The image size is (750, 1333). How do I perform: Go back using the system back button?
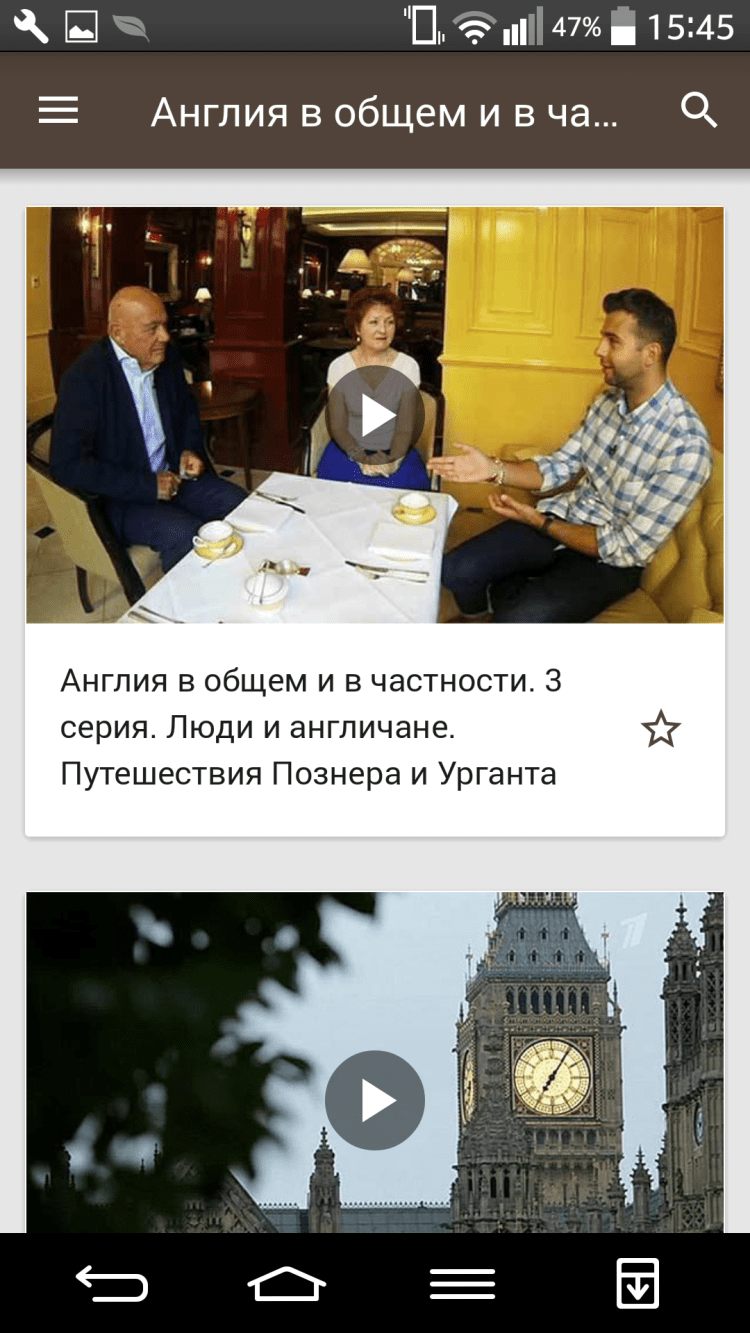click(112, 1283)
